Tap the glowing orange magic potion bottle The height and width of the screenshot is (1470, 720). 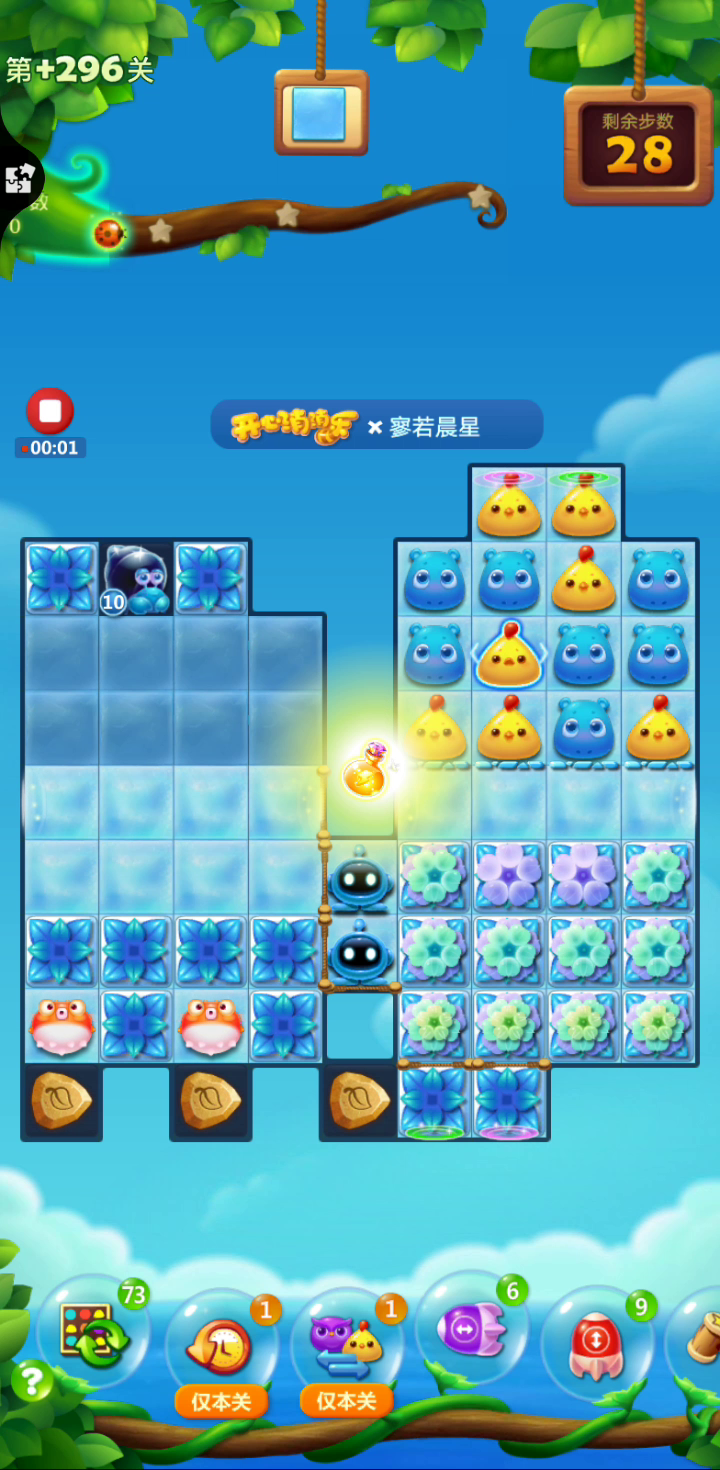pos(364,771)
